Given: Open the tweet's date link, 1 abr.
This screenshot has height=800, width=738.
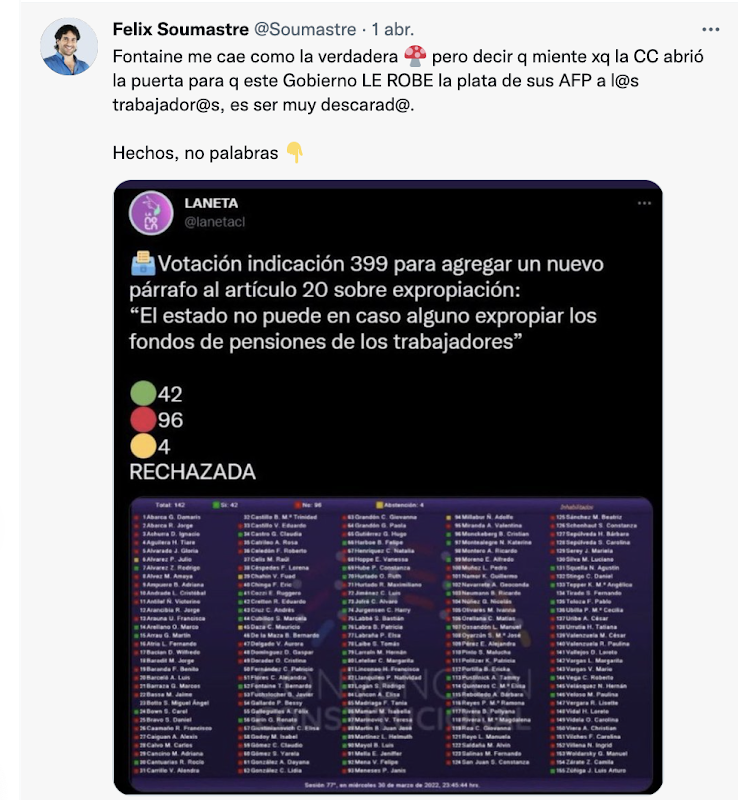Looking at the screenshot, I should (390, 30).
